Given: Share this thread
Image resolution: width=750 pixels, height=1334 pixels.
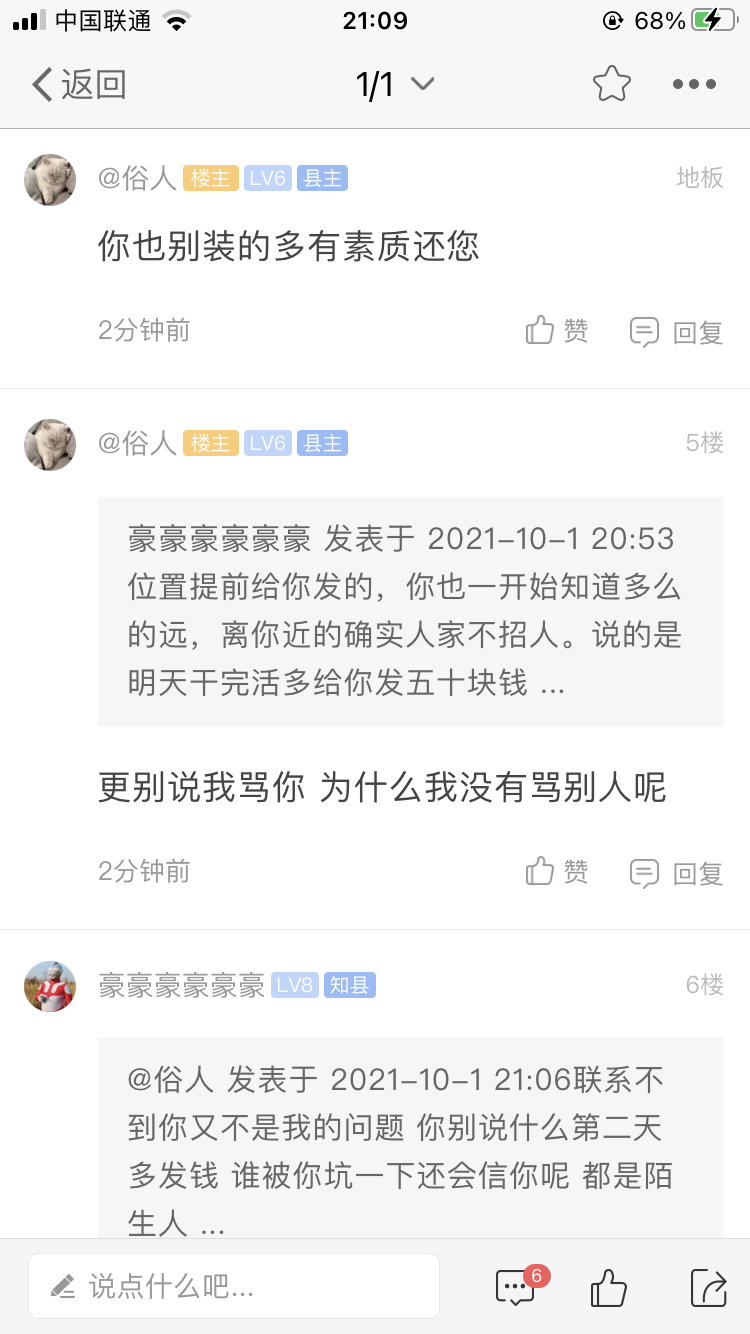Looking at the screenshot, I should tap(708, 1287).
